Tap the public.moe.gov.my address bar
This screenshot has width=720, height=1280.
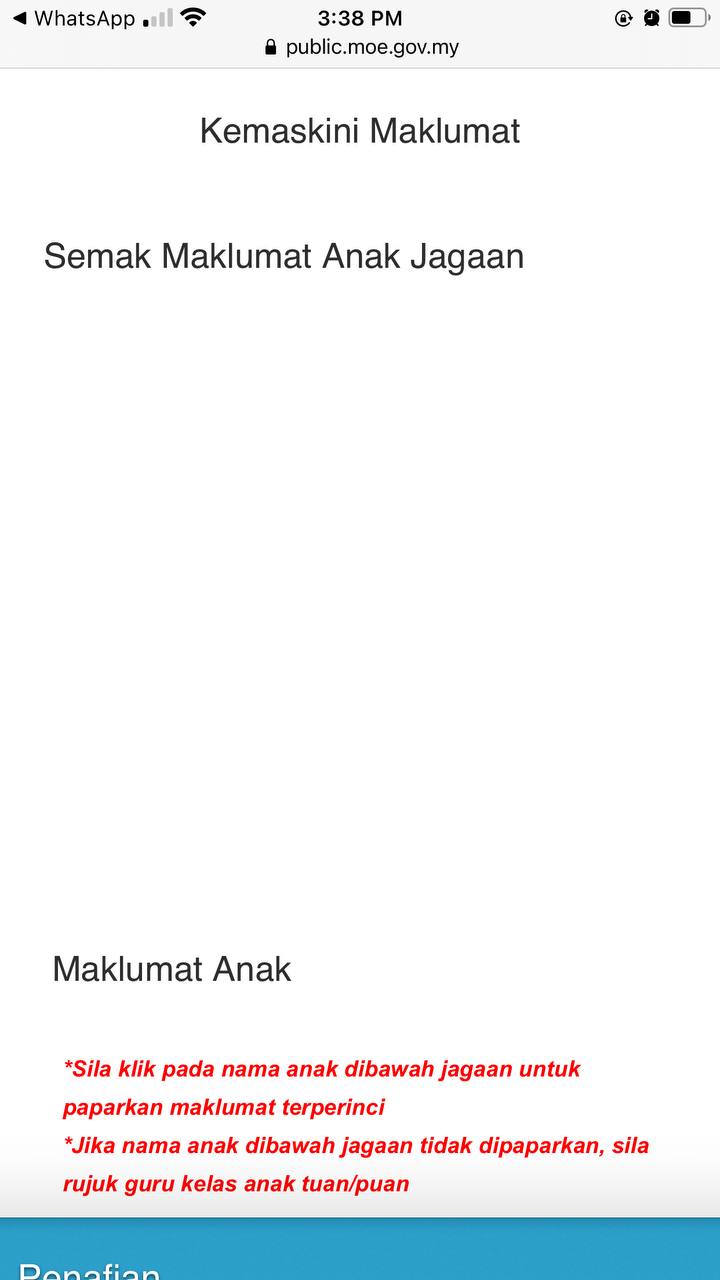pyautogui.click(x=361, y=47)
